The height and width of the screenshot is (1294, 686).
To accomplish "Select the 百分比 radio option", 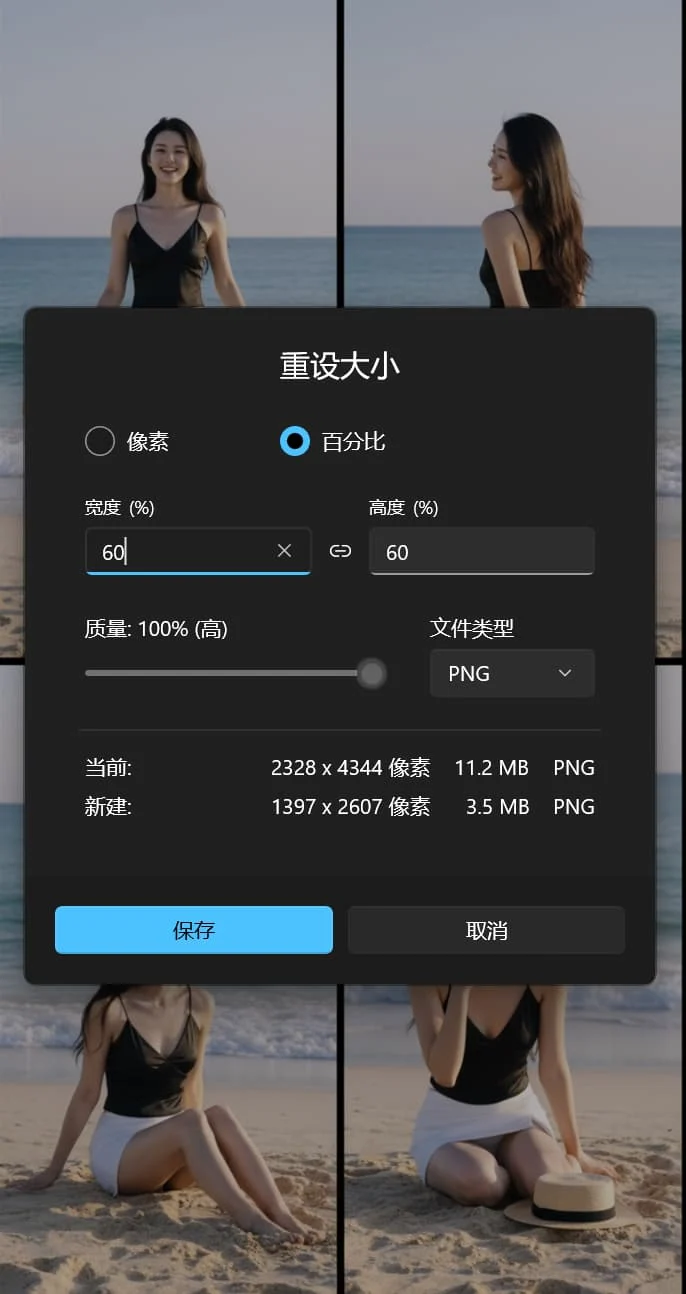I will 295,441.
